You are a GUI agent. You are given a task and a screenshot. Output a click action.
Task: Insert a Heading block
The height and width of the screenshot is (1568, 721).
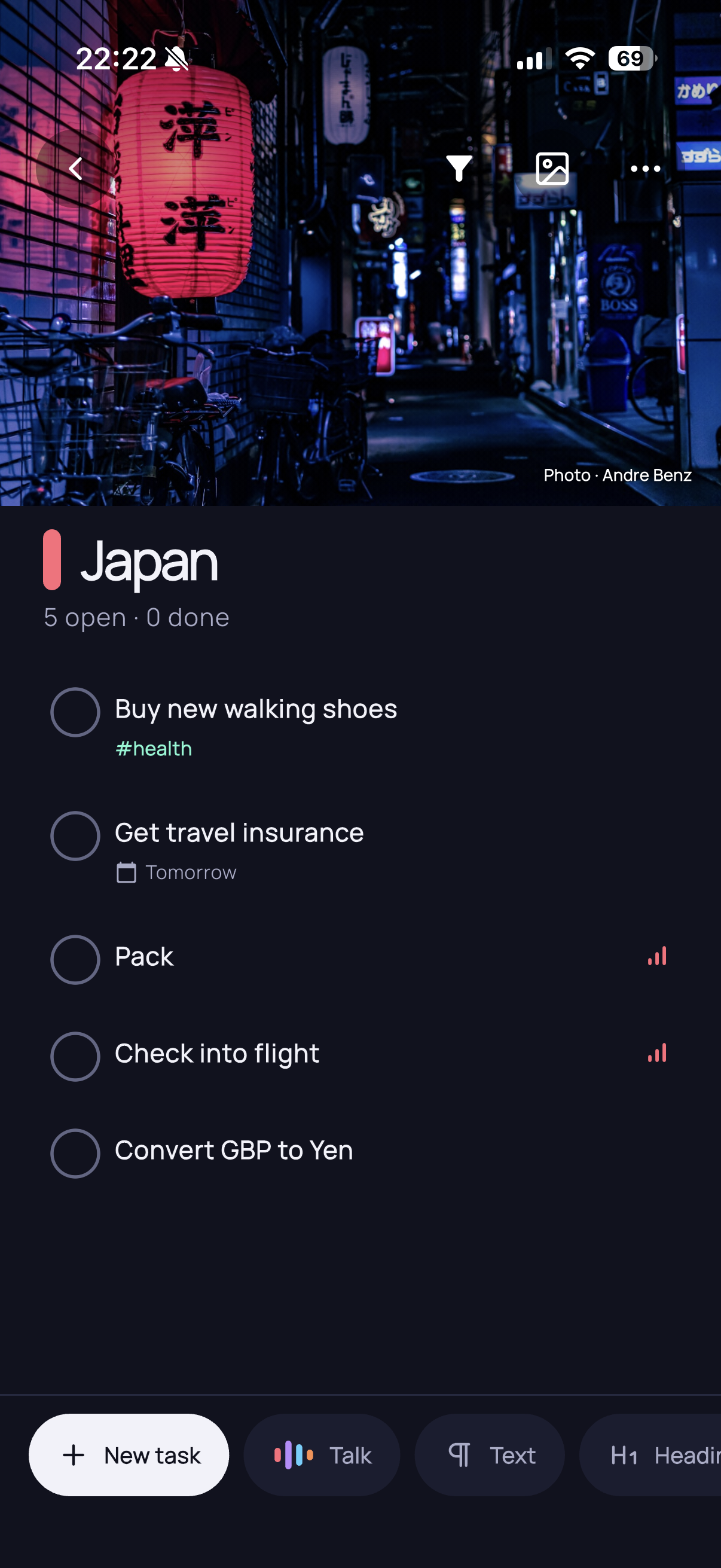[651, 1455]
